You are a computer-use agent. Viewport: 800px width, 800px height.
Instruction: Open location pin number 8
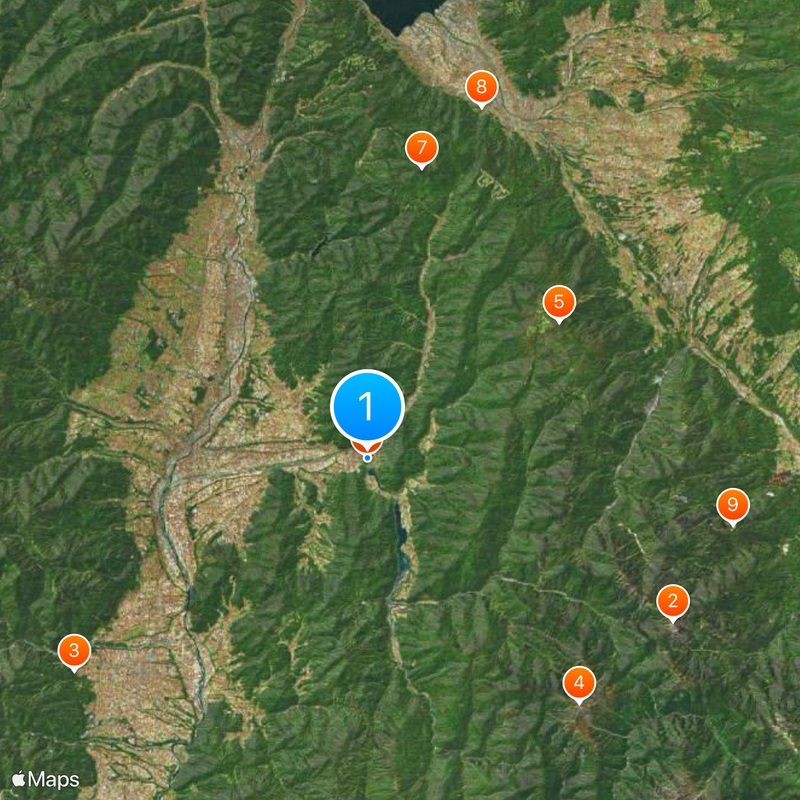pos(481,88)
